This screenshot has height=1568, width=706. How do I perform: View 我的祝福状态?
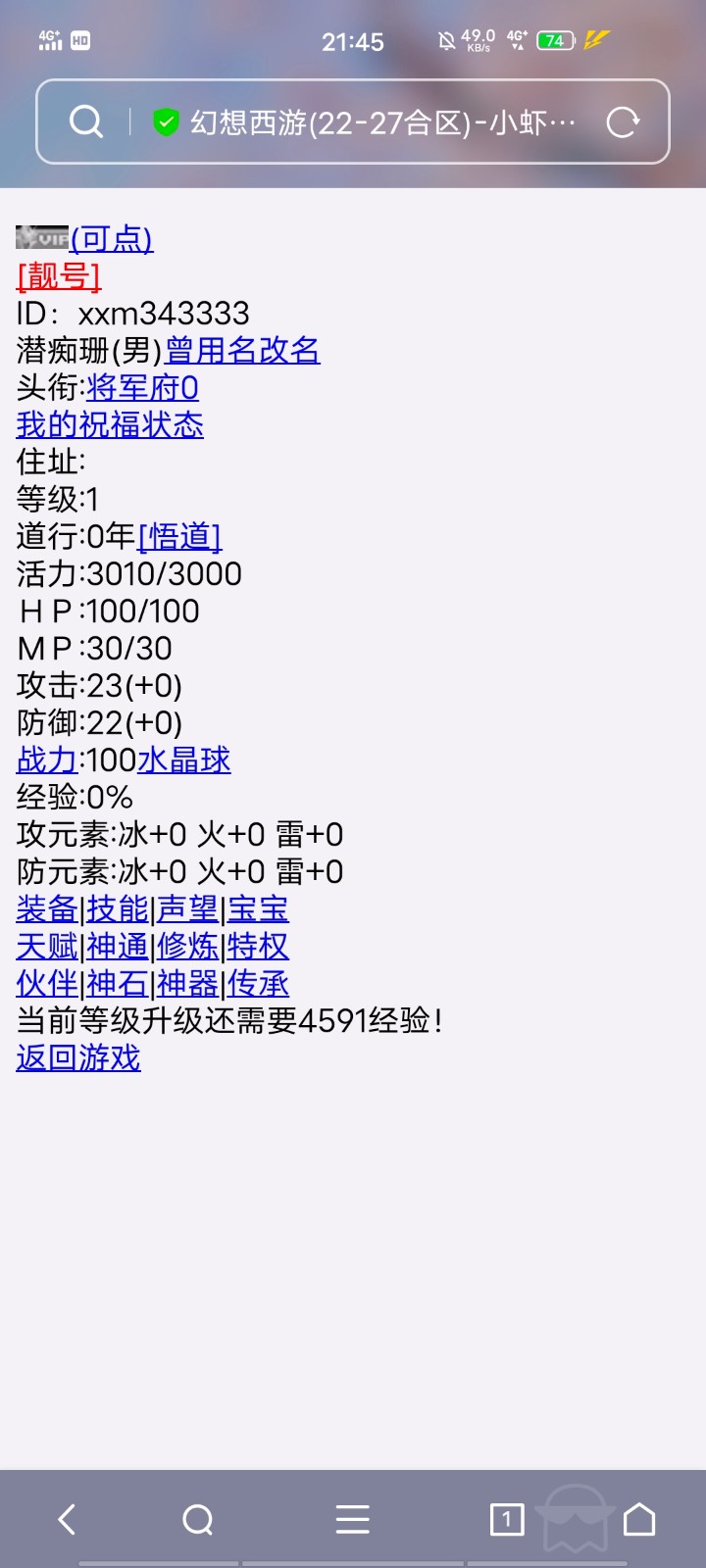coord(110,424)
